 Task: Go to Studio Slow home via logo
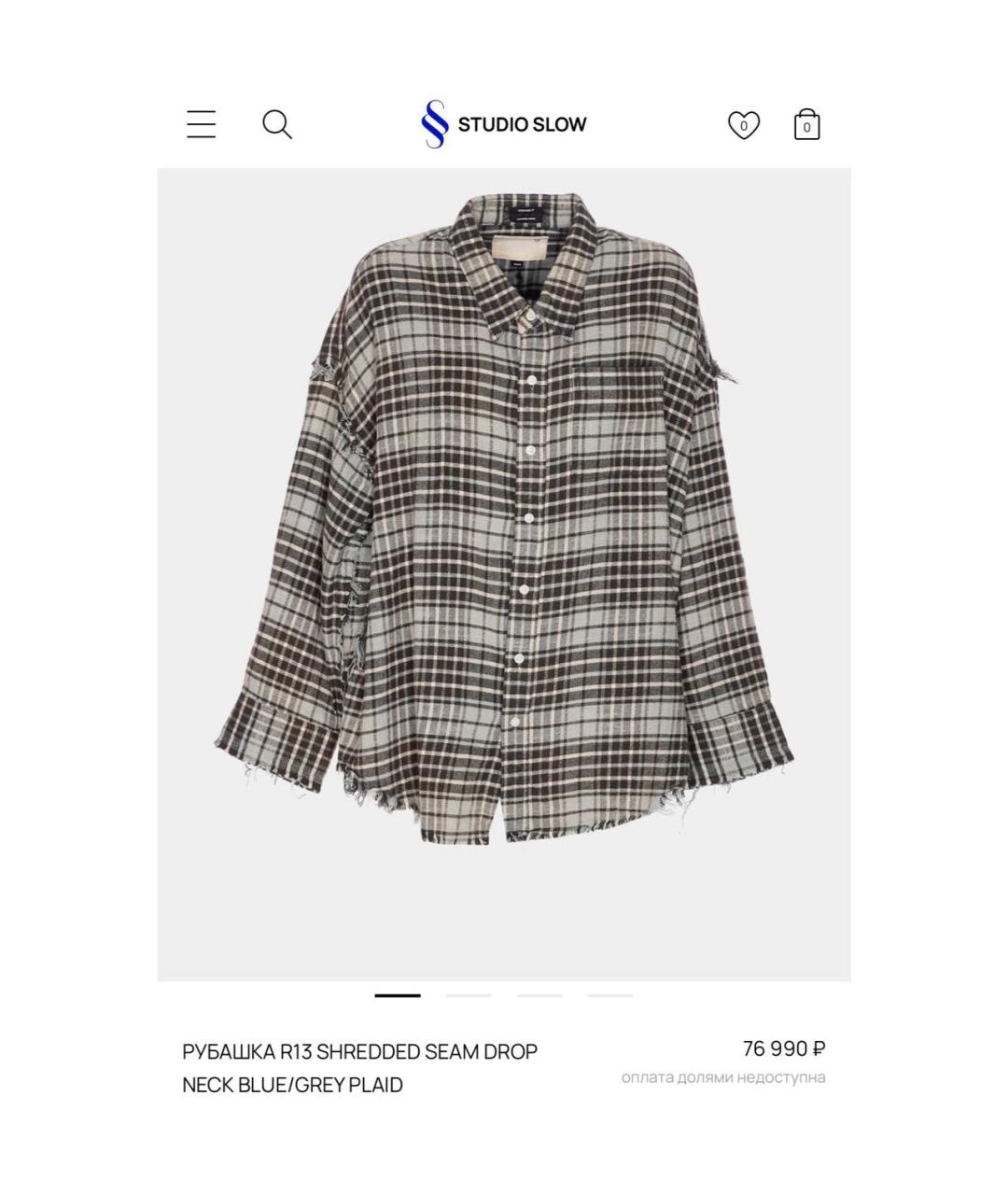pos(504,124)
